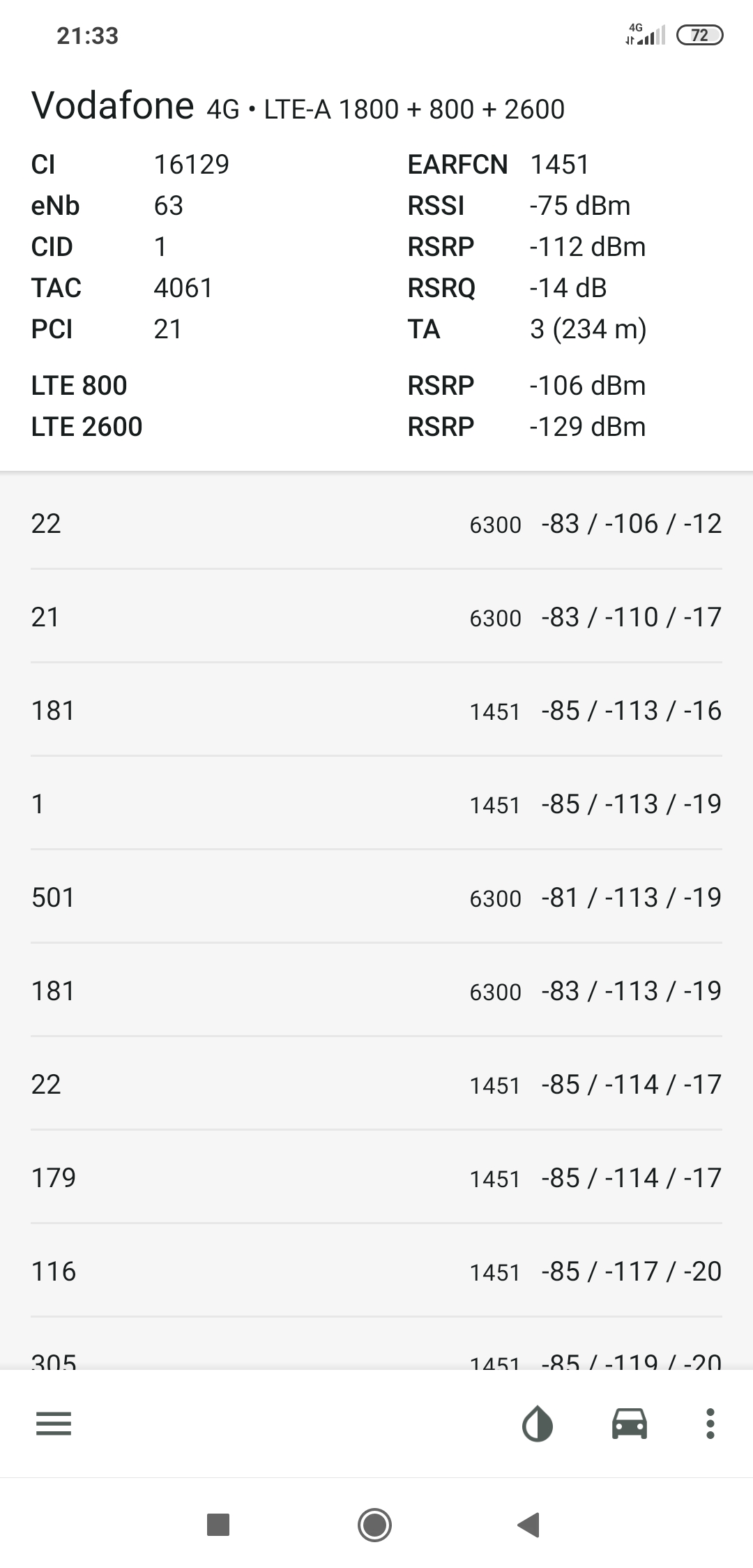Go back with the system back button
The height and width of the screenshot is (1568, 753).
point(529,1525)
